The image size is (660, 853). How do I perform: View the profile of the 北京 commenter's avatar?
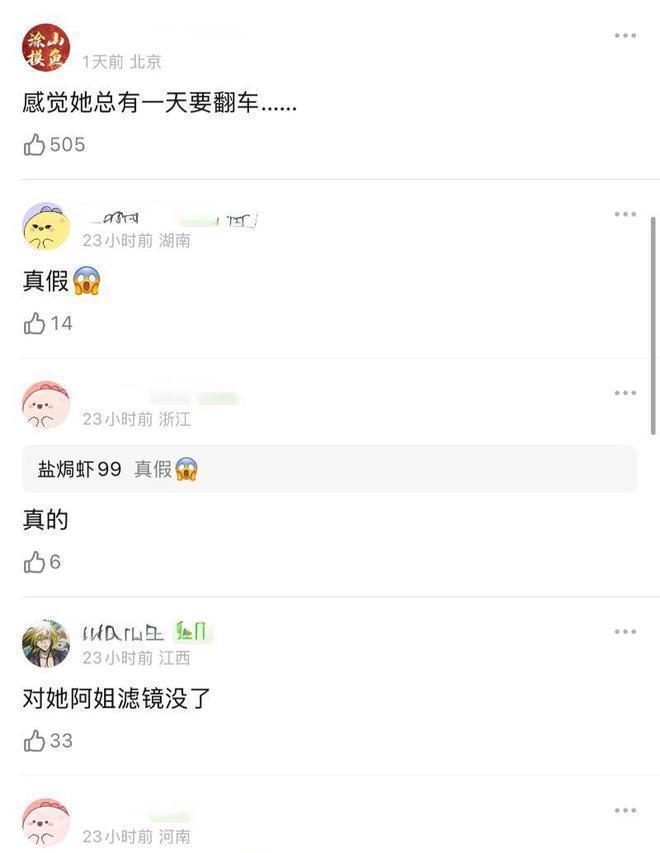46,48
